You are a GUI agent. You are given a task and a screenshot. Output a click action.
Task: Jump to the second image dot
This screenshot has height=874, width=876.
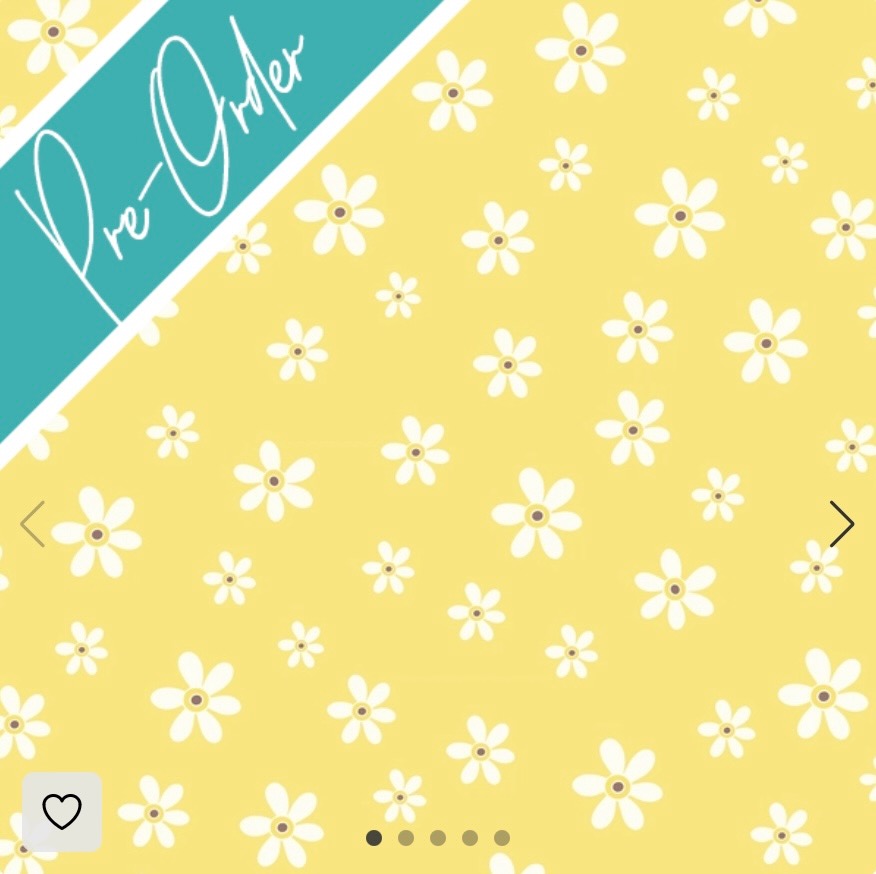click(406, 838)
